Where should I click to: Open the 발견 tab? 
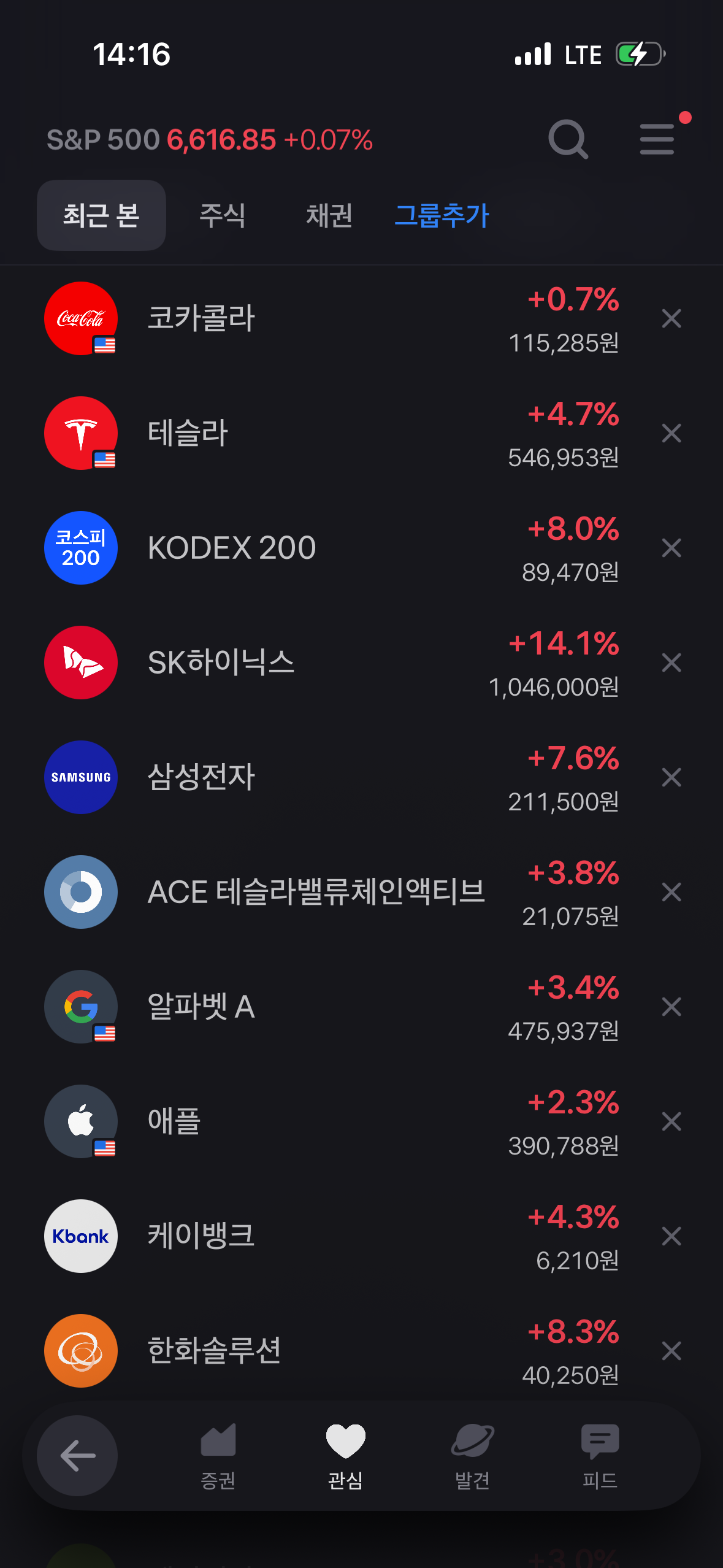pyautogui.click(x=472, y=1457)
